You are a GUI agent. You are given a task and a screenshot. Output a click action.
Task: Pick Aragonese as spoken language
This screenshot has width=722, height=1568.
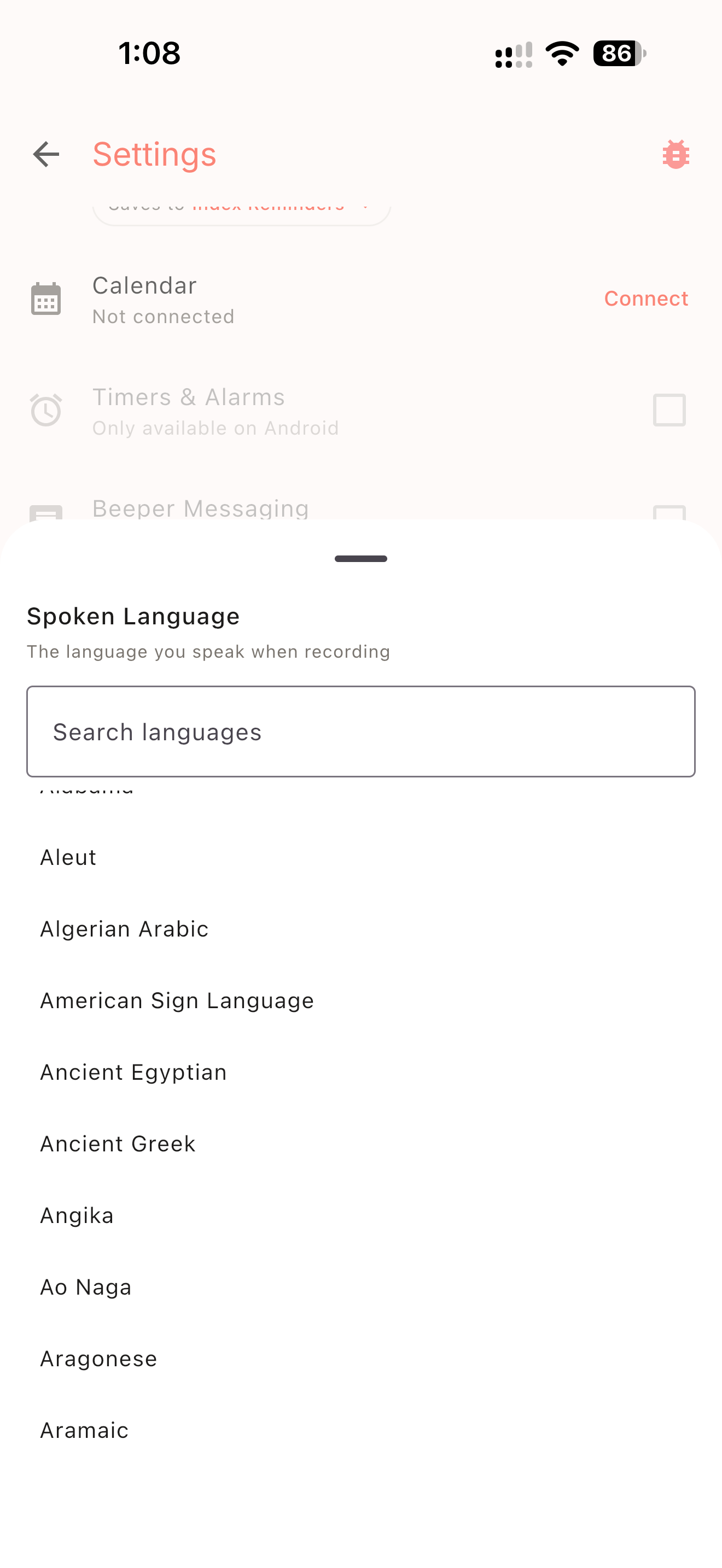(x=361, y=1359)
